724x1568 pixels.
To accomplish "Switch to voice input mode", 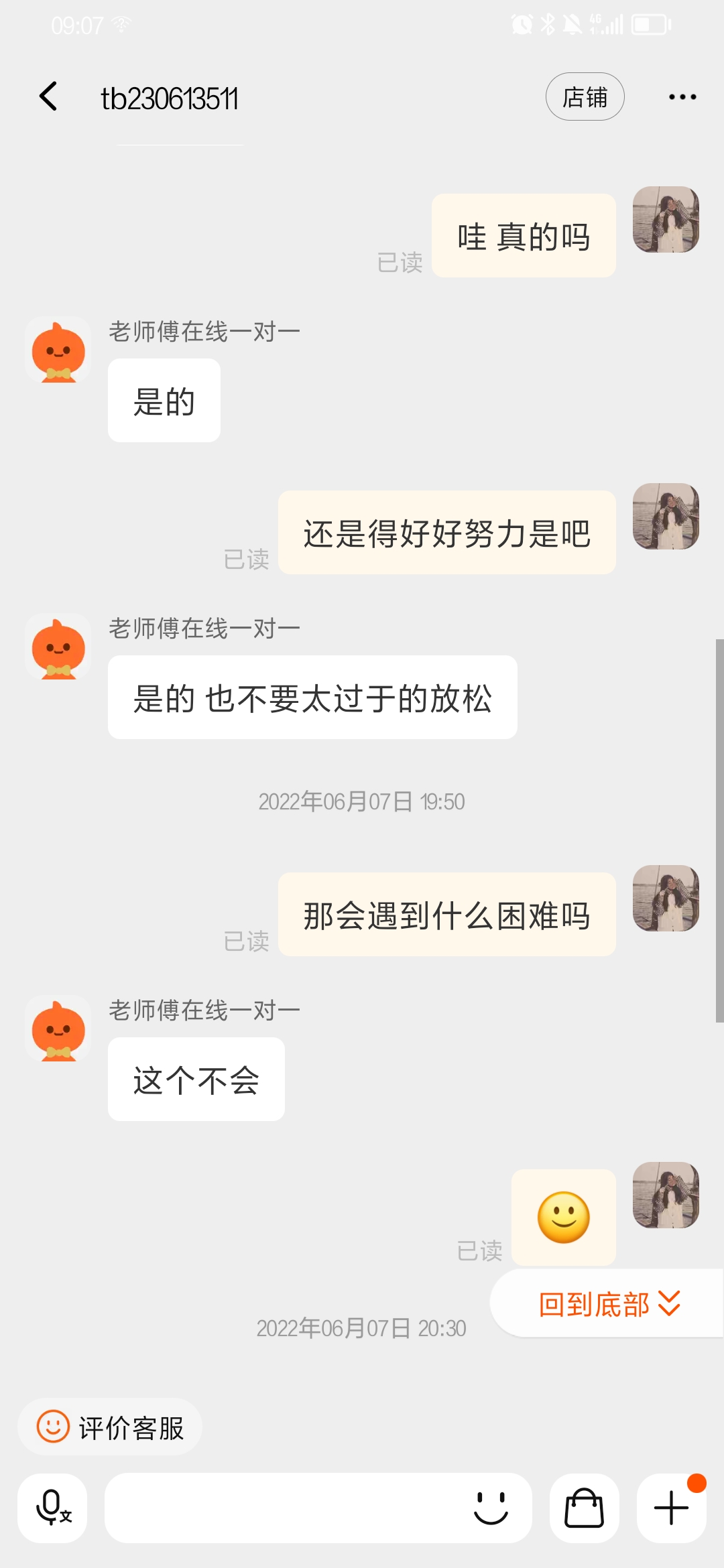I will click(52, 1508).
